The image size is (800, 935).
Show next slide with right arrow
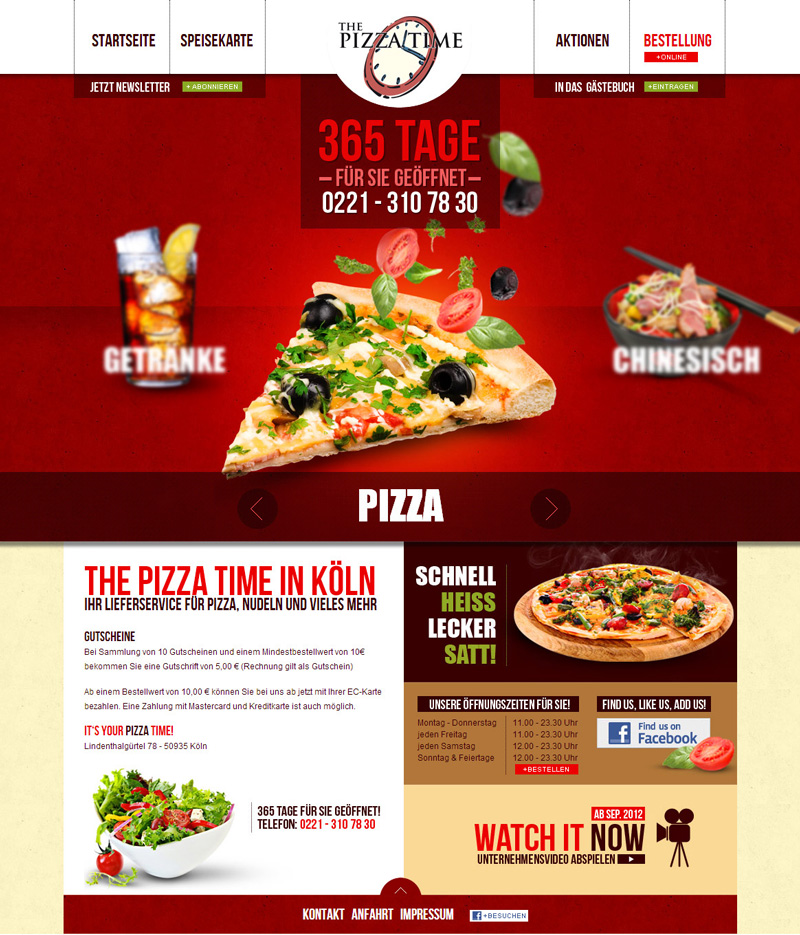[x=550, y=508]
